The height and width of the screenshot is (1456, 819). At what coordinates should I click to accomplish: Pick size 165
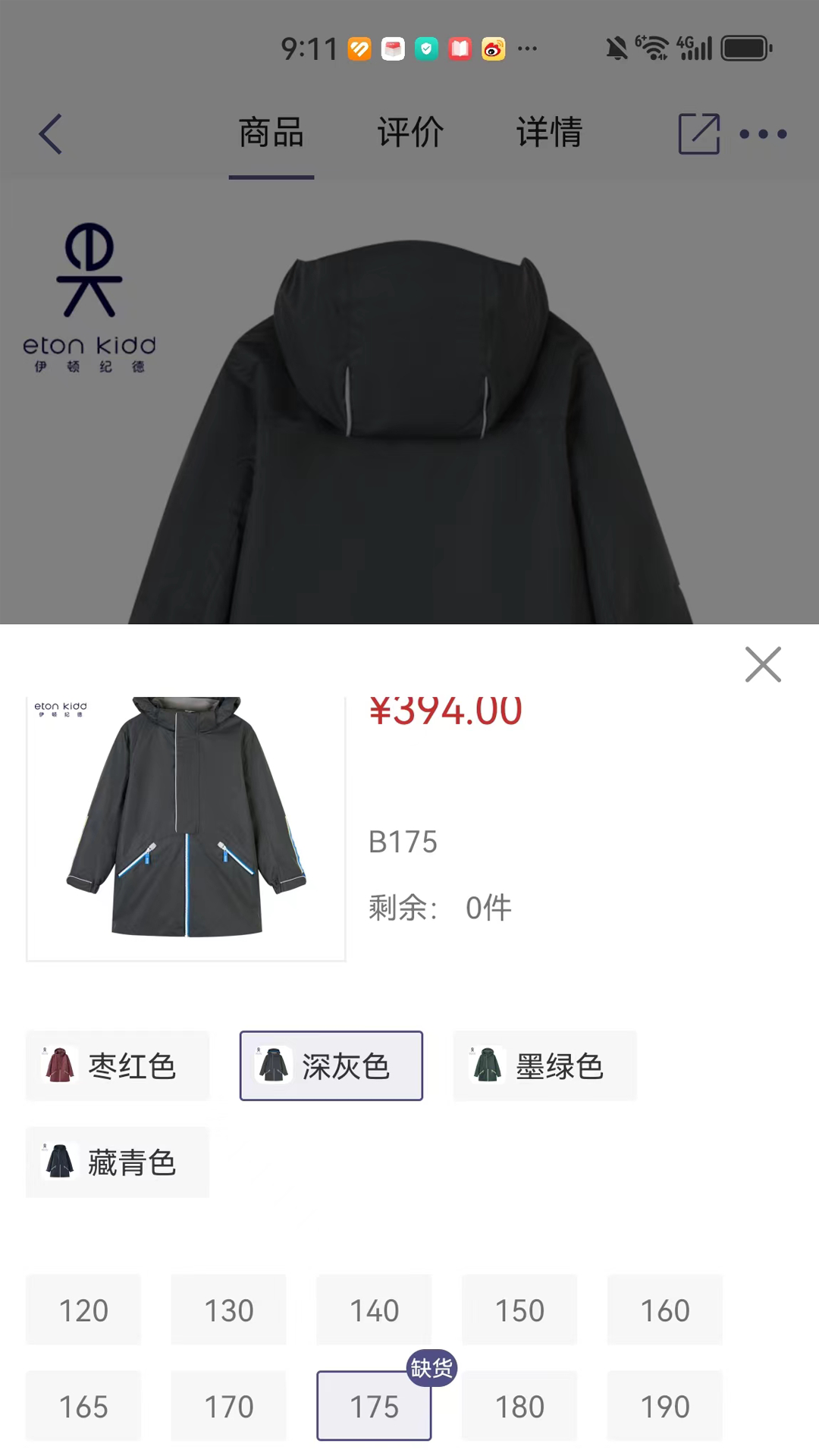coord(83,1407)
